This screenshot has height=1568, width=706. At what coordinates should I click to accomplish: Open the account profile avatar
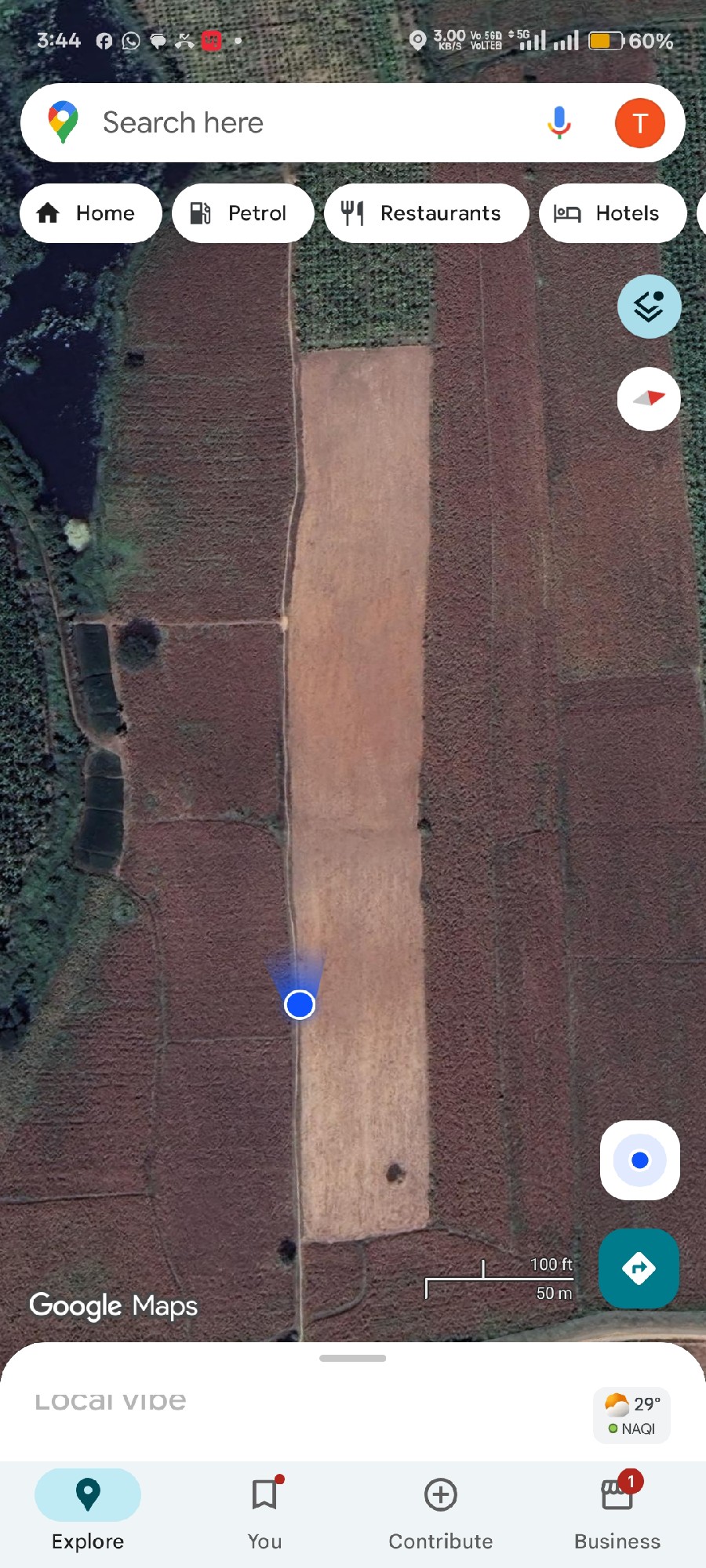click(639, 123)
